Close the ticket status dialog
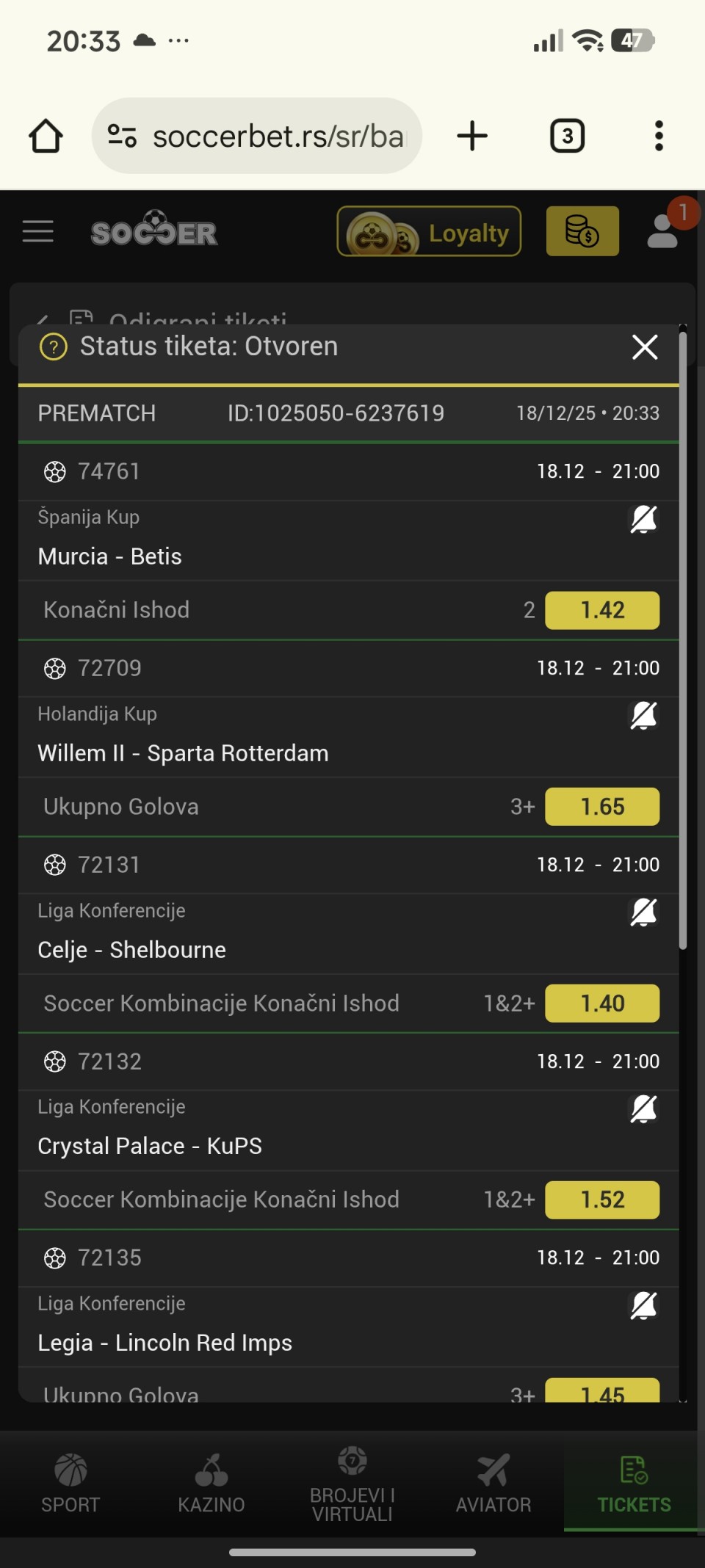This screenshot has height=1568, width=705. click(x=645, y=347)
